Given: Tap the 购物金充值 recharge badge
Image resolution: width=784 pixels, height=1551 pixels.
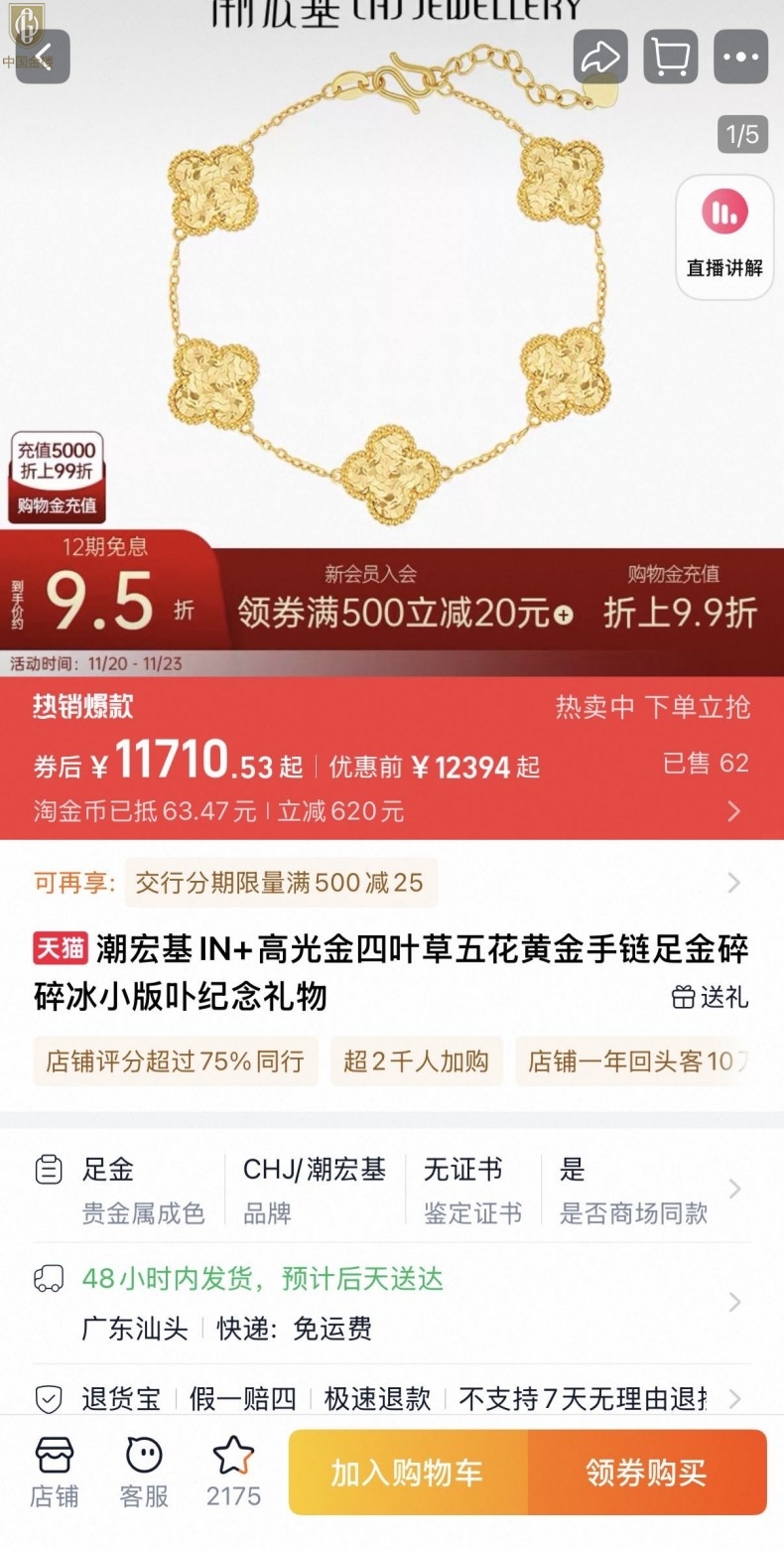Looking at the screenshot, I should [58, 477].
